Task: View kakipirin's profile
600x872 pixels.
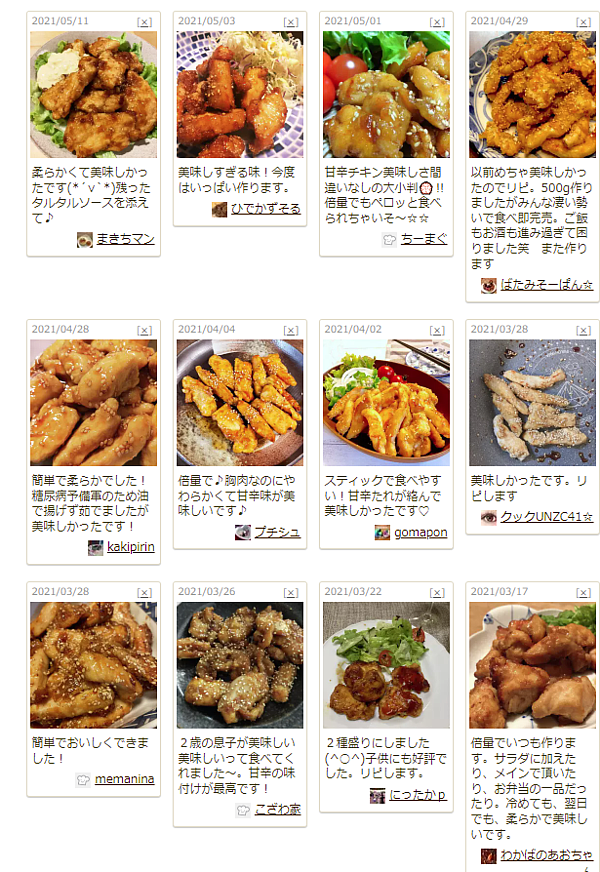Action: [130, 547]
